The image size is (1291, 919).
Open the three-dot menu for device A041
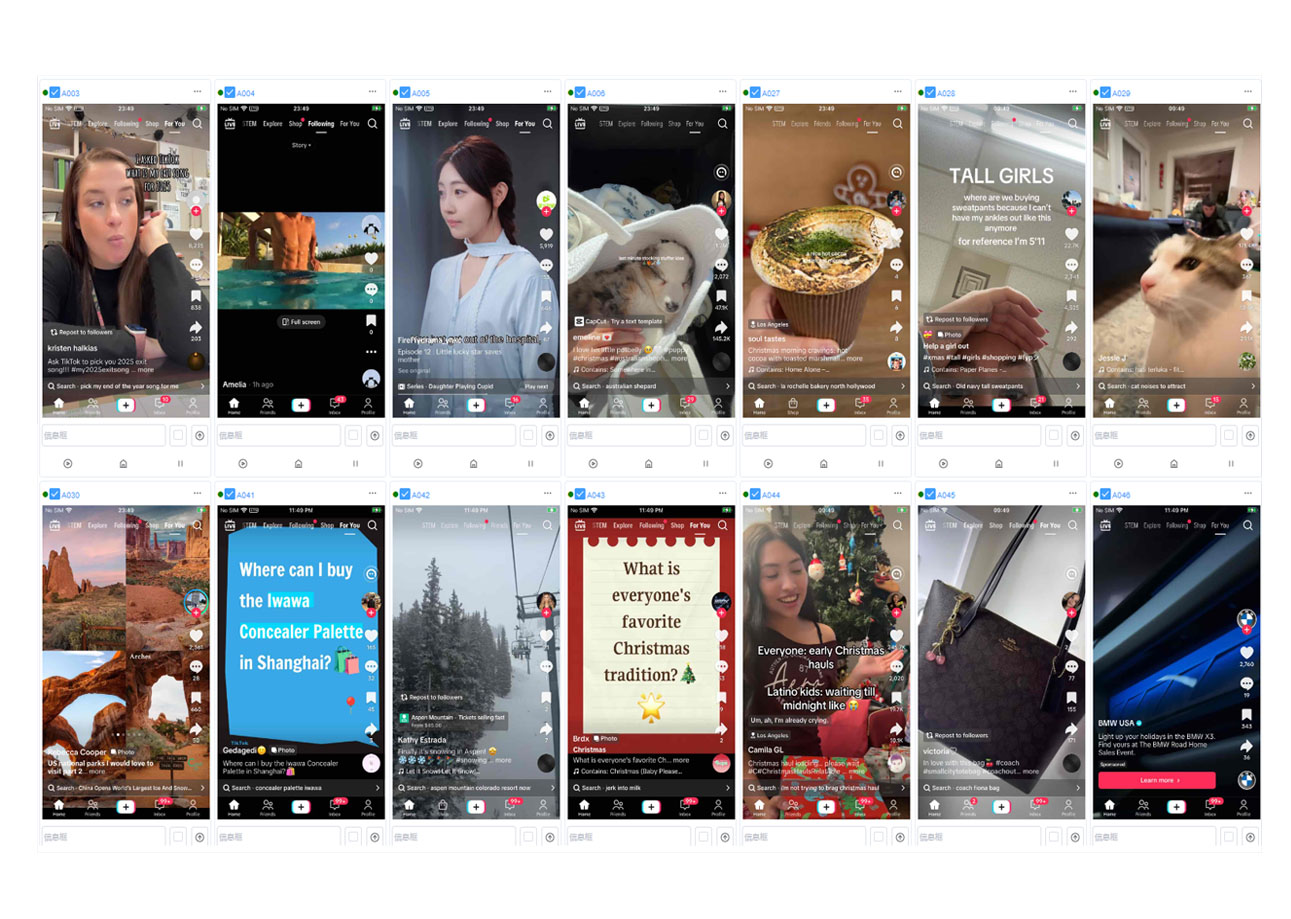(373, 494)
